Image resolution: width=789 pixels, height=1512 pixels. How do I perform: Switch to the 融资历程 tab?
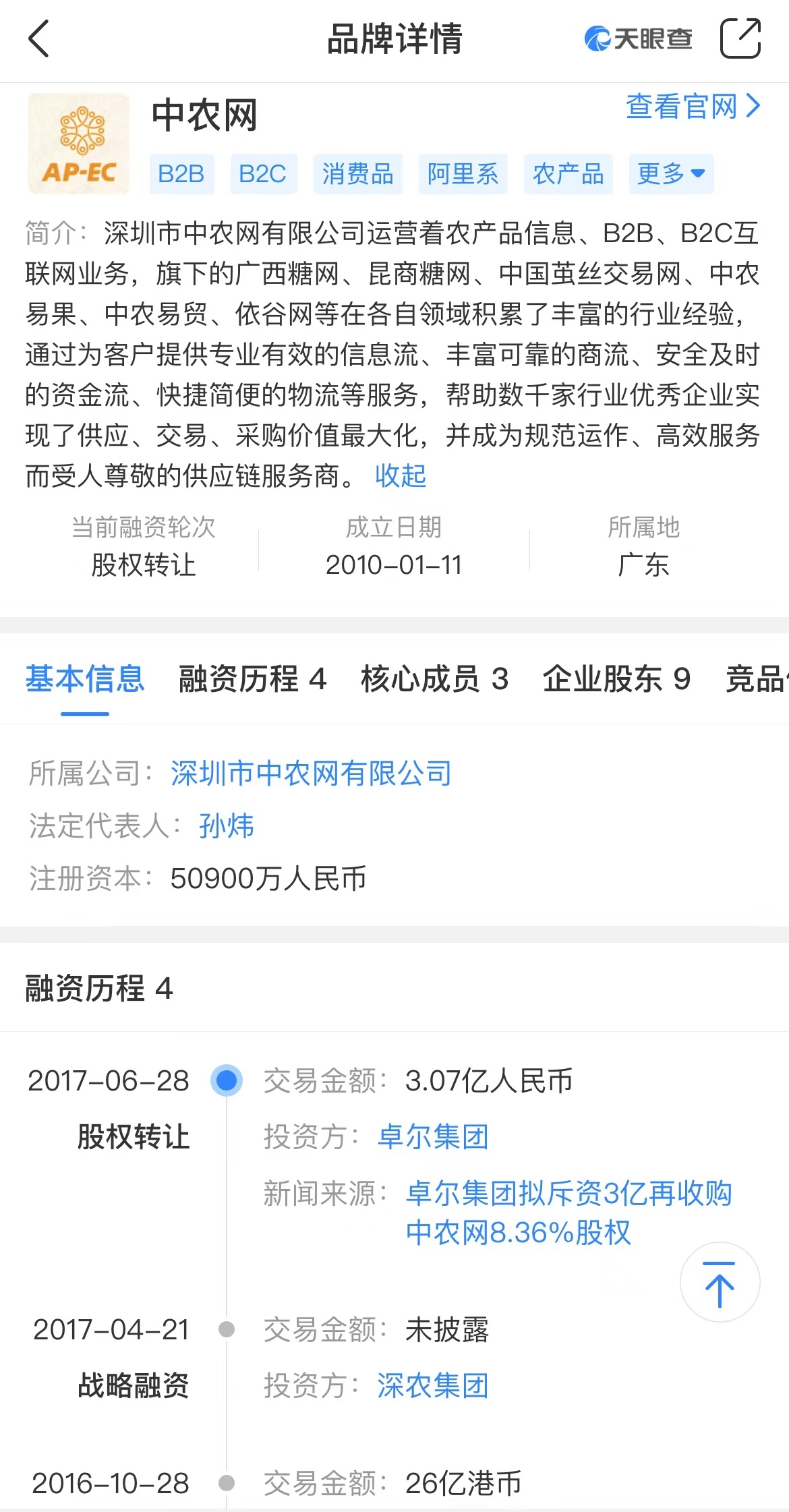point(252,679)
